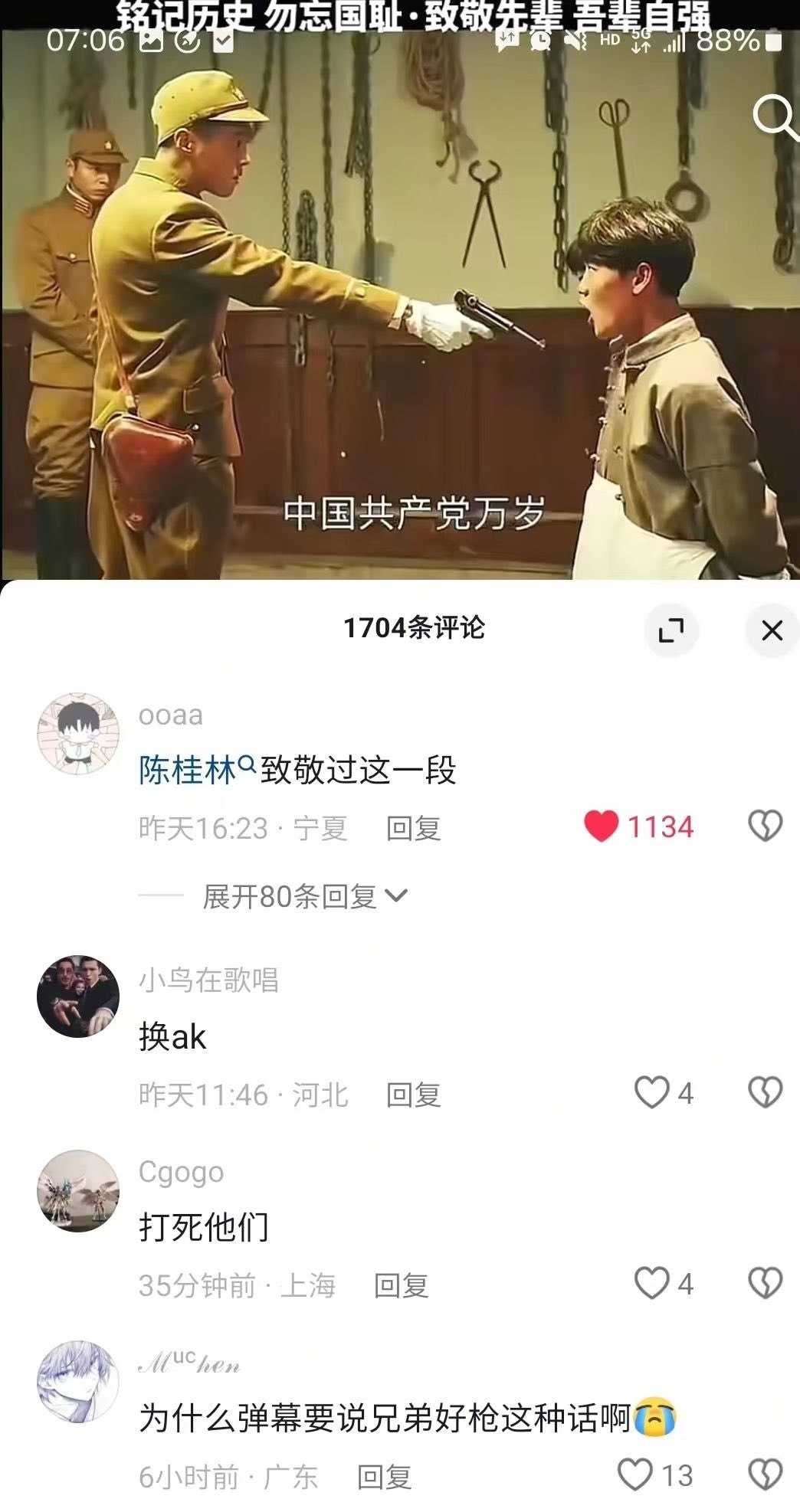800x1512 pixels.
Task: Reply to the comment from 广东
Action: (x=384, y=1477)
